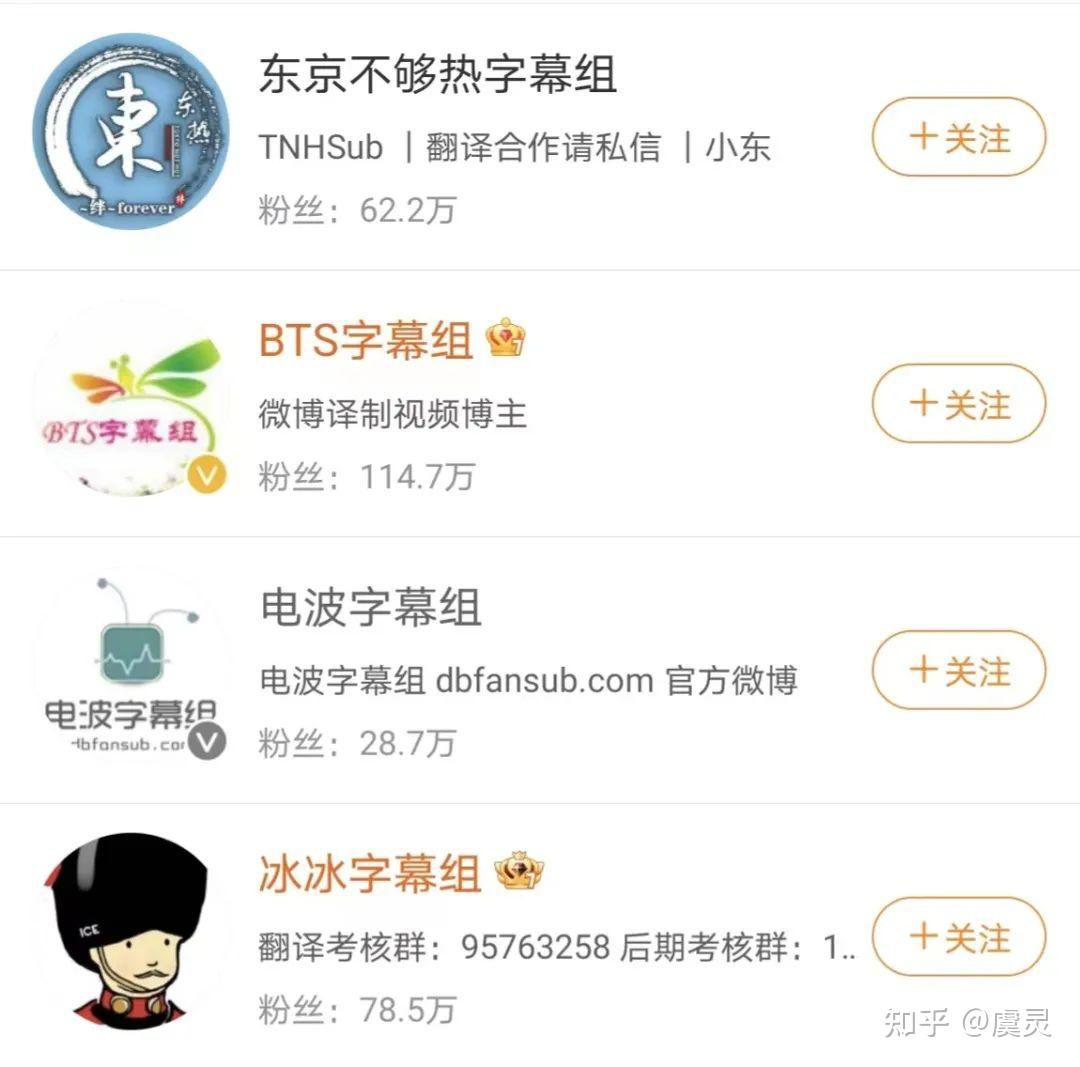The image size is (1080, 1067).
Task: Open 东京不够热字幕组 profile
Action: (437, 75)
